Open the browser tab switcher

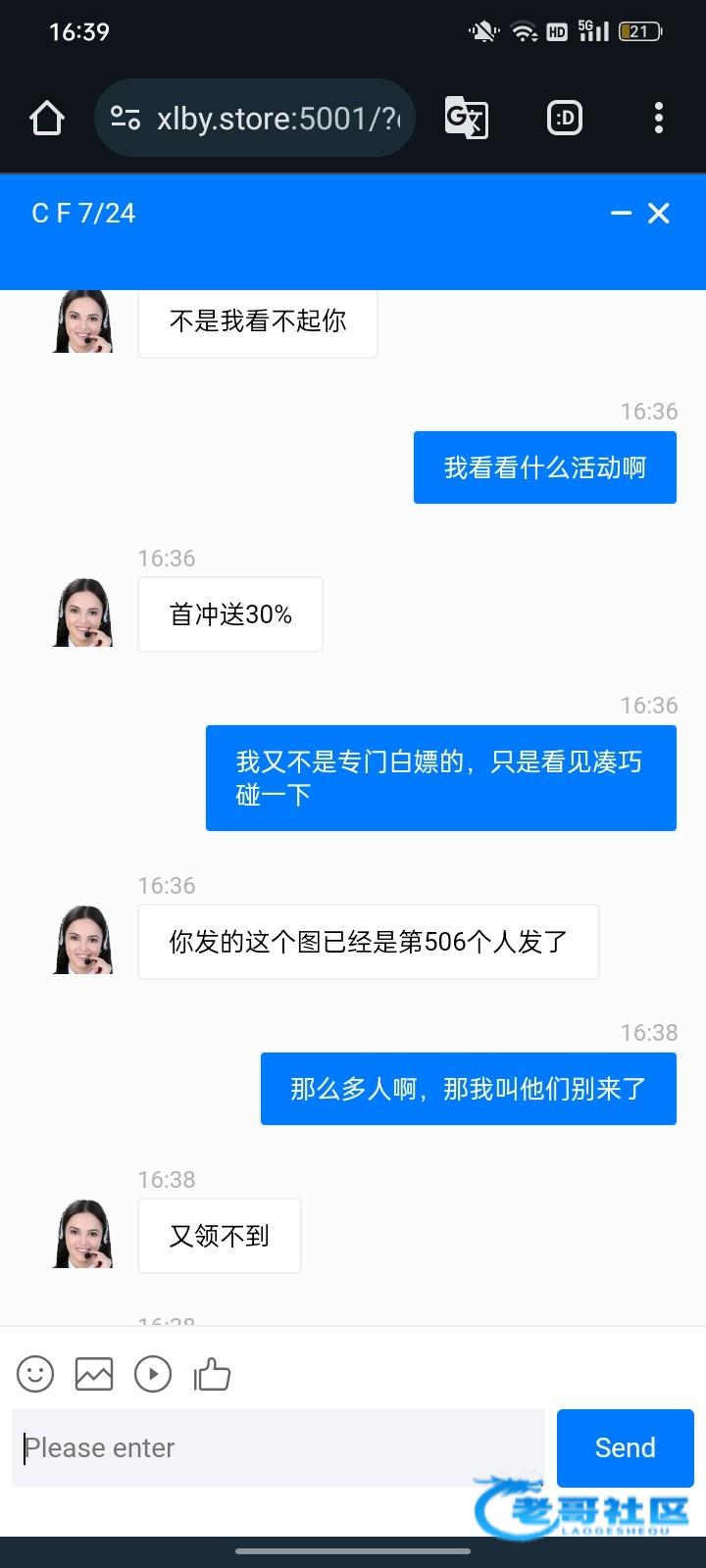(x=564, y=119)
